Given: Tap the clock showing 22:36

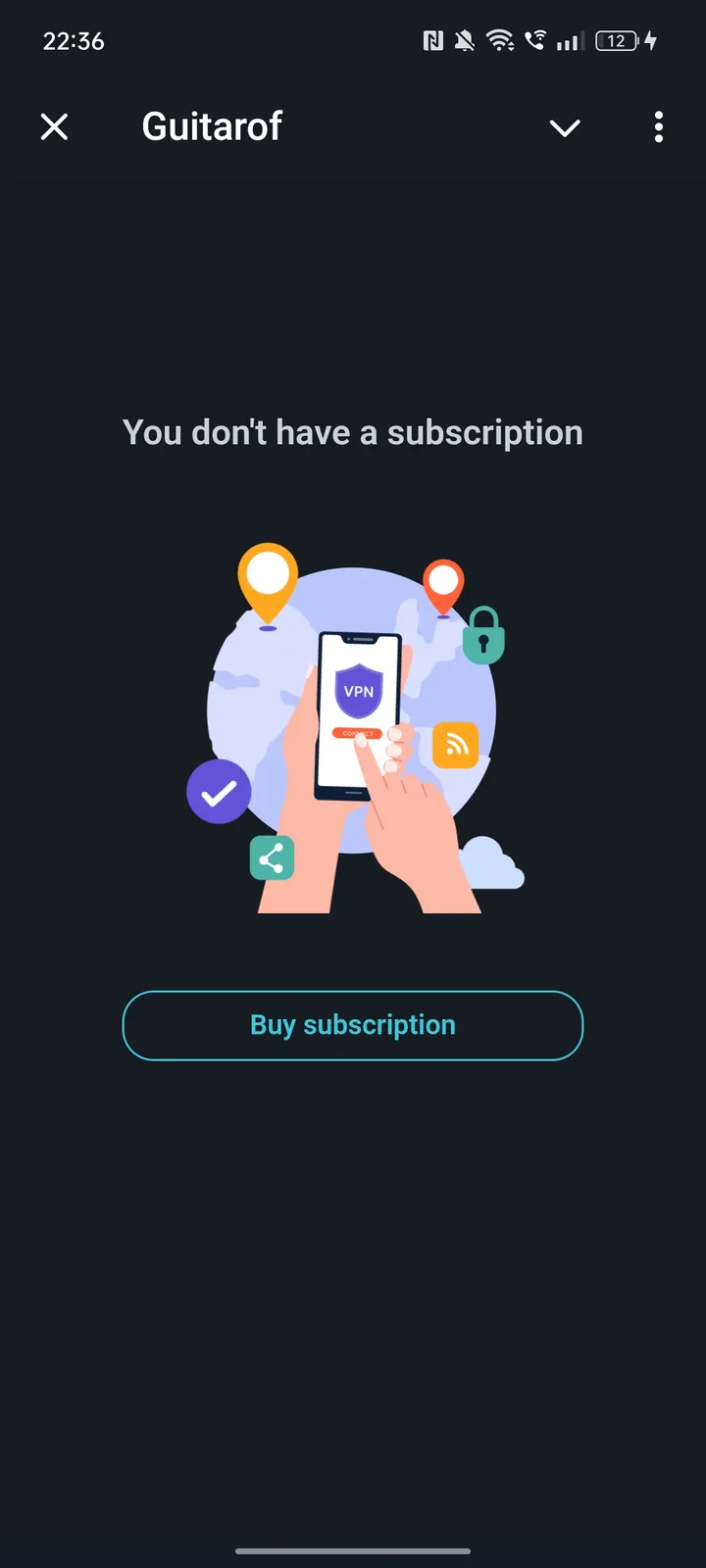Looking at the screenshot, I should pyautogui.click(x=73, y=41).
